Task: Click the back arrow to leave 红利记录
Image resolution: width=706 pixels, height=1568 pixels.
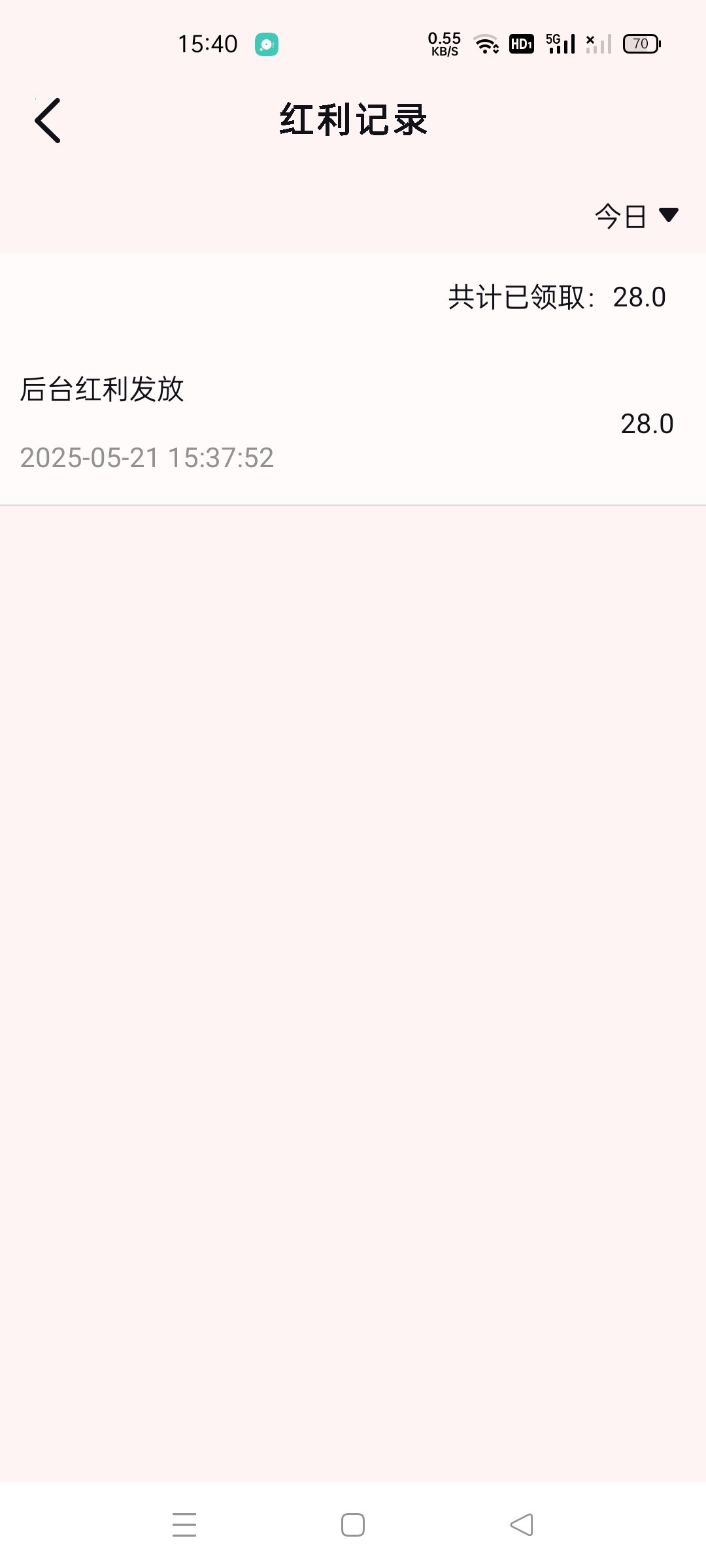Action: pos(48,121)
